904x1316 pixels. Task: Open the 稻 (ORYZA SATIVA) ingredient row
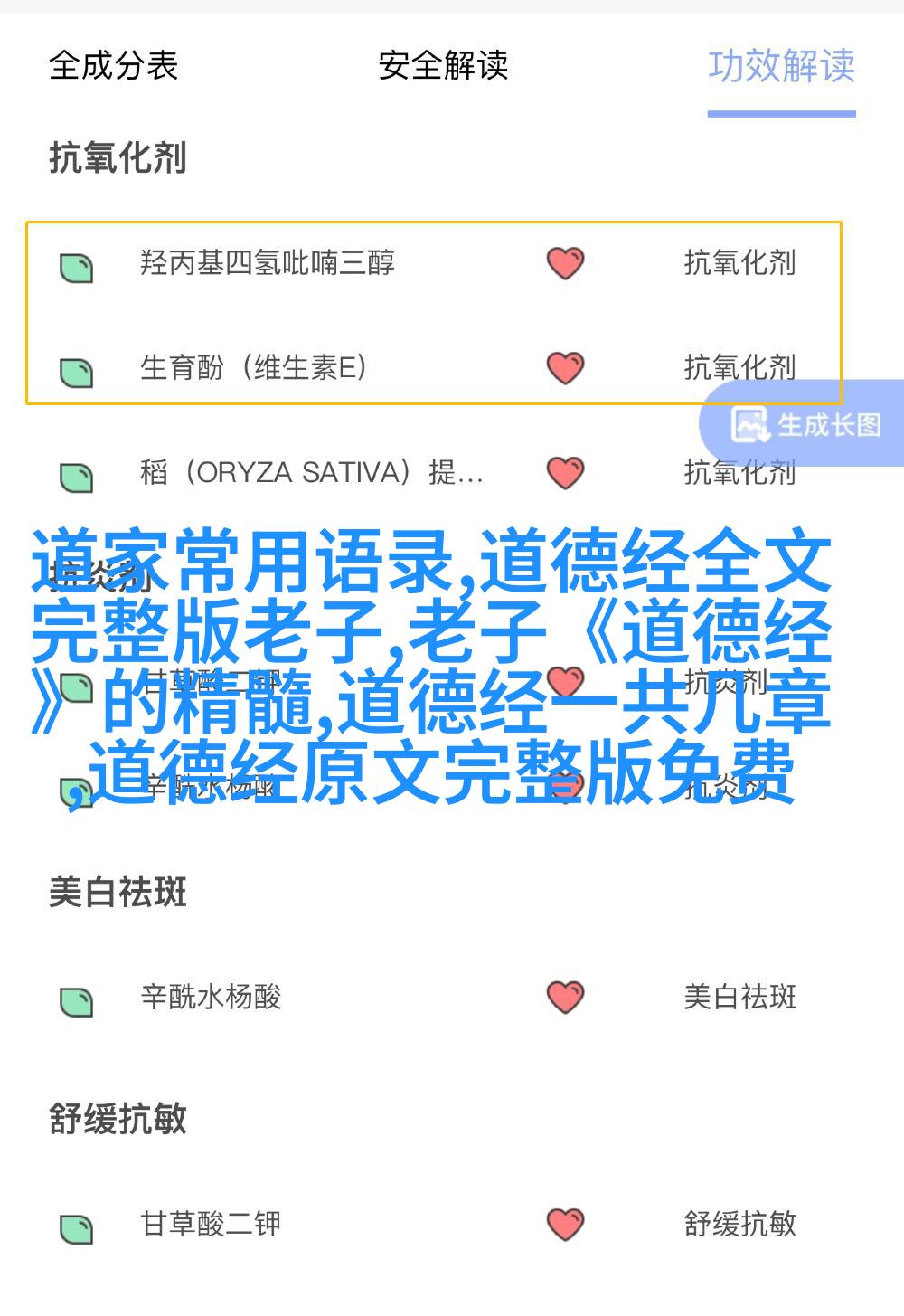310,473
